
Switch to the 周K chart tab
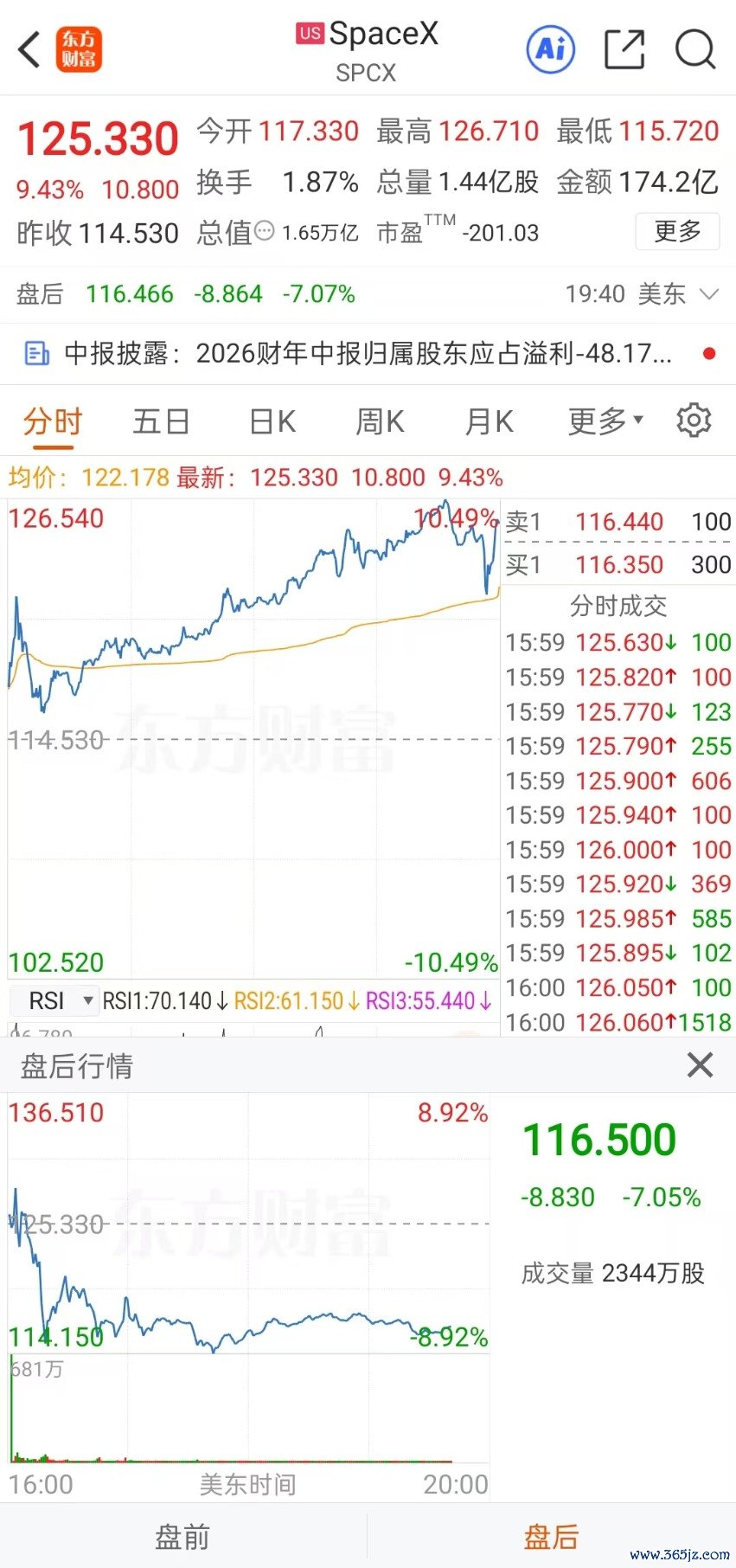click(380, 421)
